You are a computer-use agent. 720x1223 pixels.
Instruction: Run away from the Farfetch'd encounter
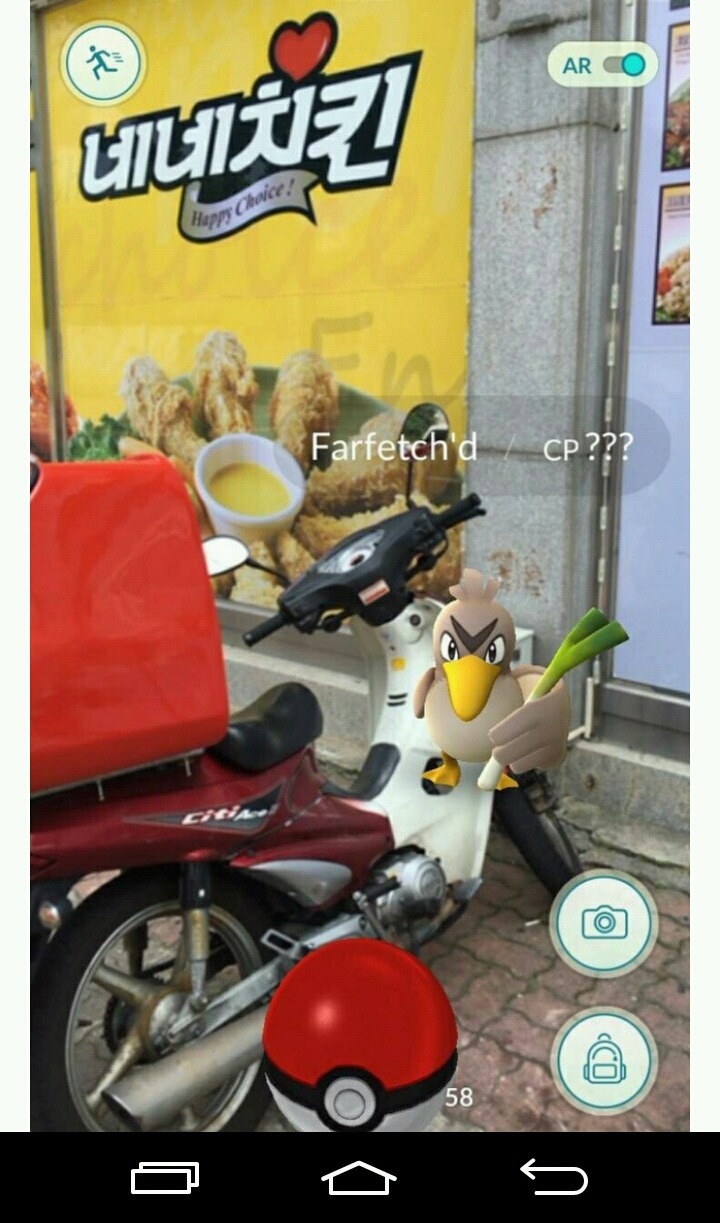pos(103,63)
